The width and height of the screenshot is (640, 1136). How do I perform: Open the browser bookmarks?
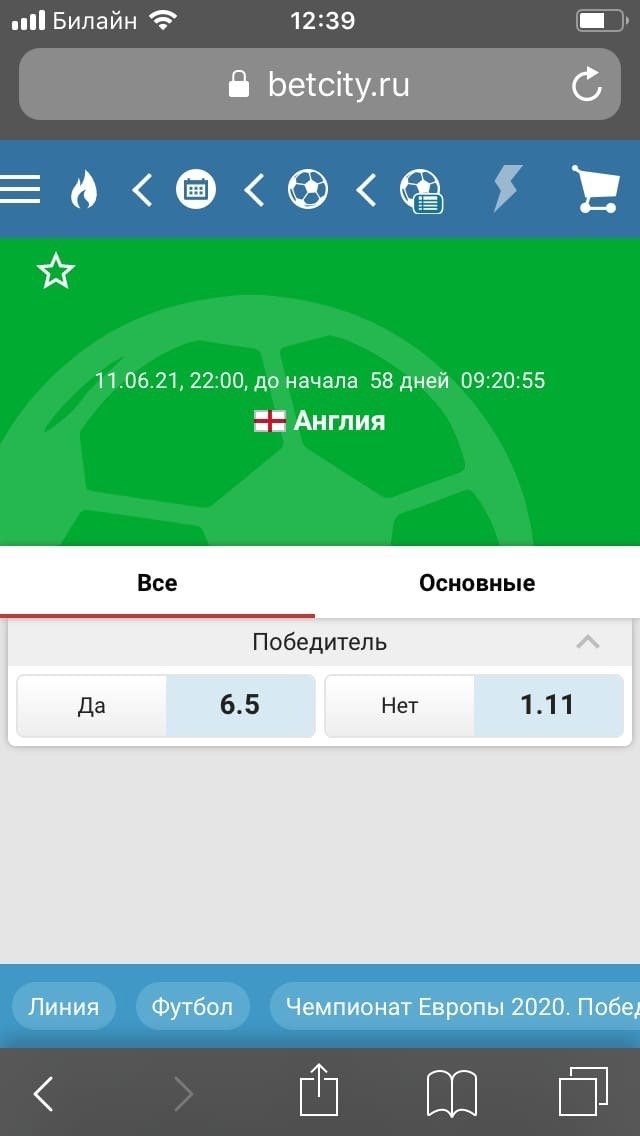click(451, 1095)
